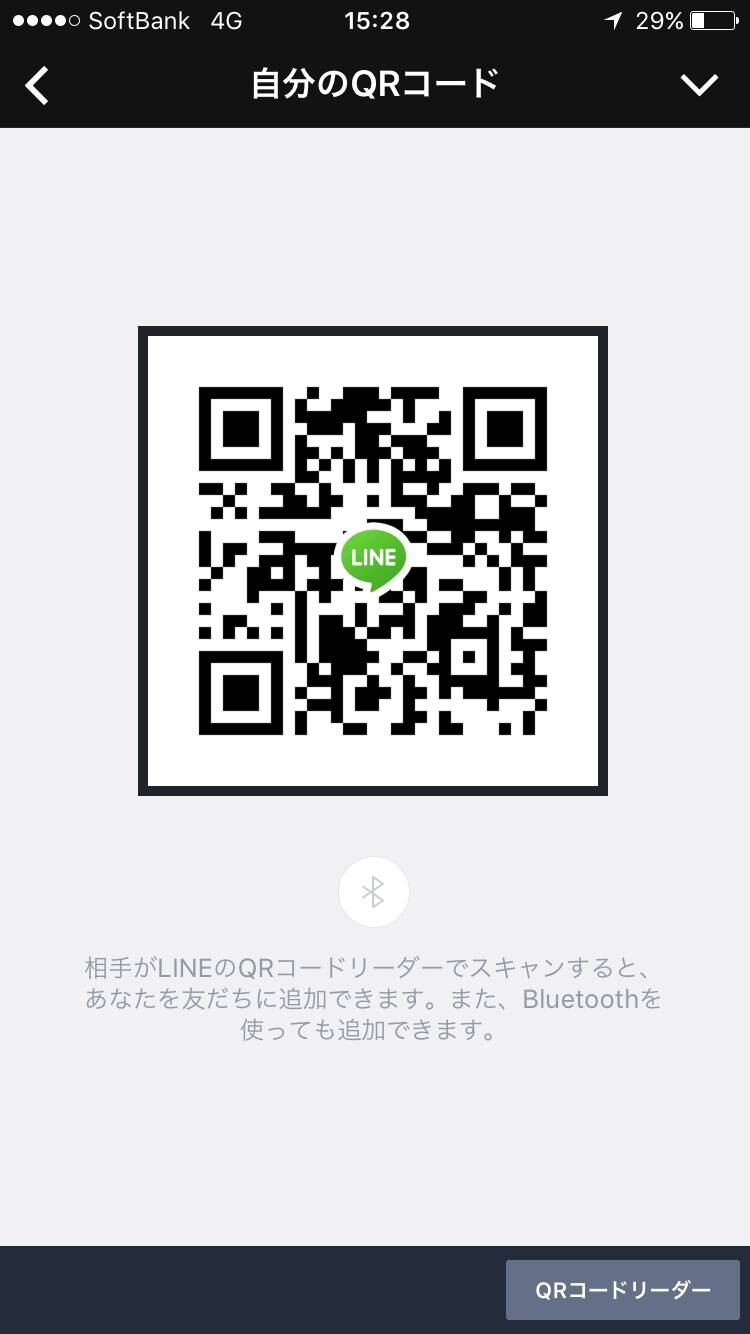Open the QRコードリーダー button
Screen dimensions: 750x1334
click(x=623, y=1290)
